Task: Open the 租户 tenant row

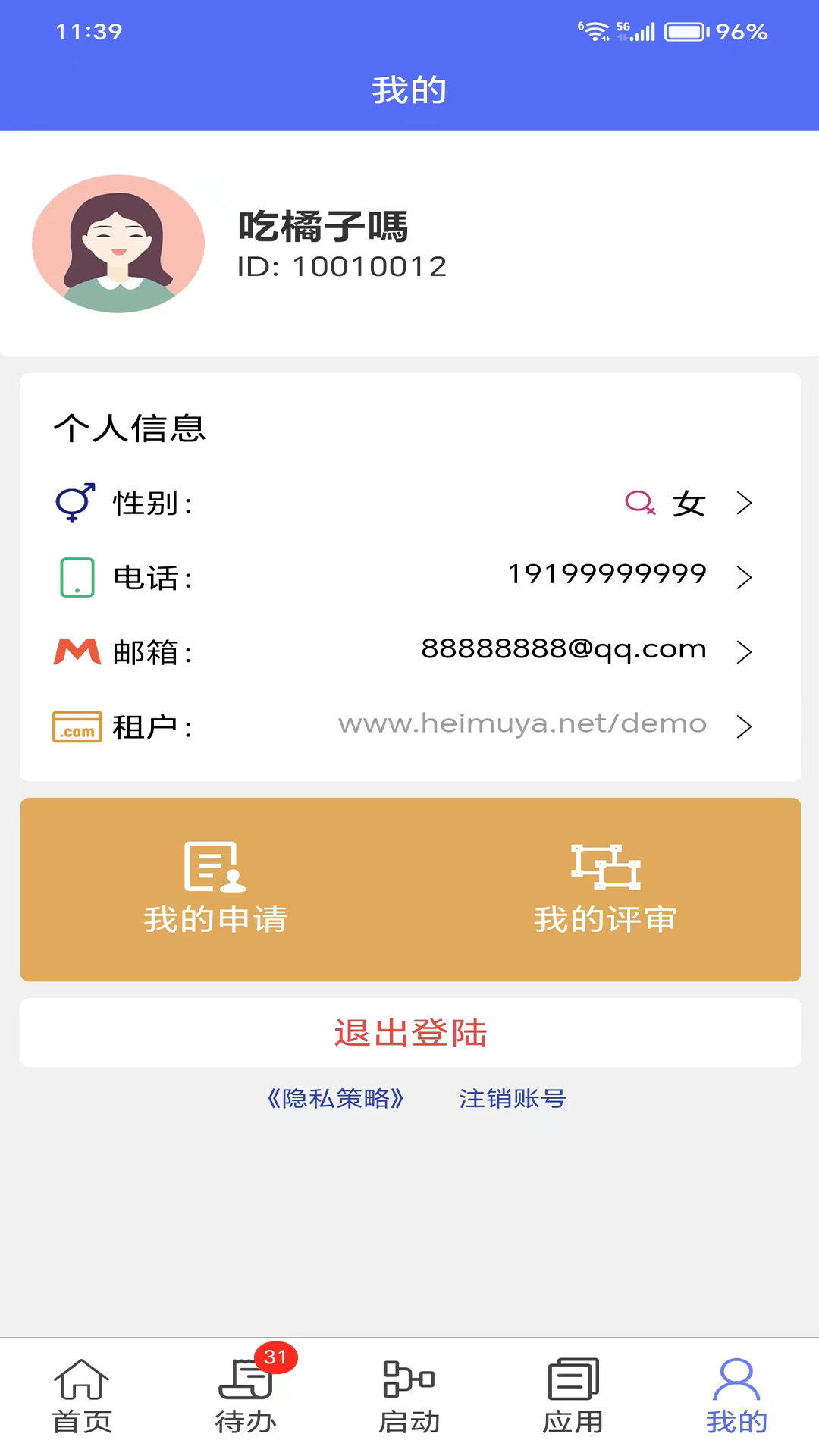Action: 409,726
